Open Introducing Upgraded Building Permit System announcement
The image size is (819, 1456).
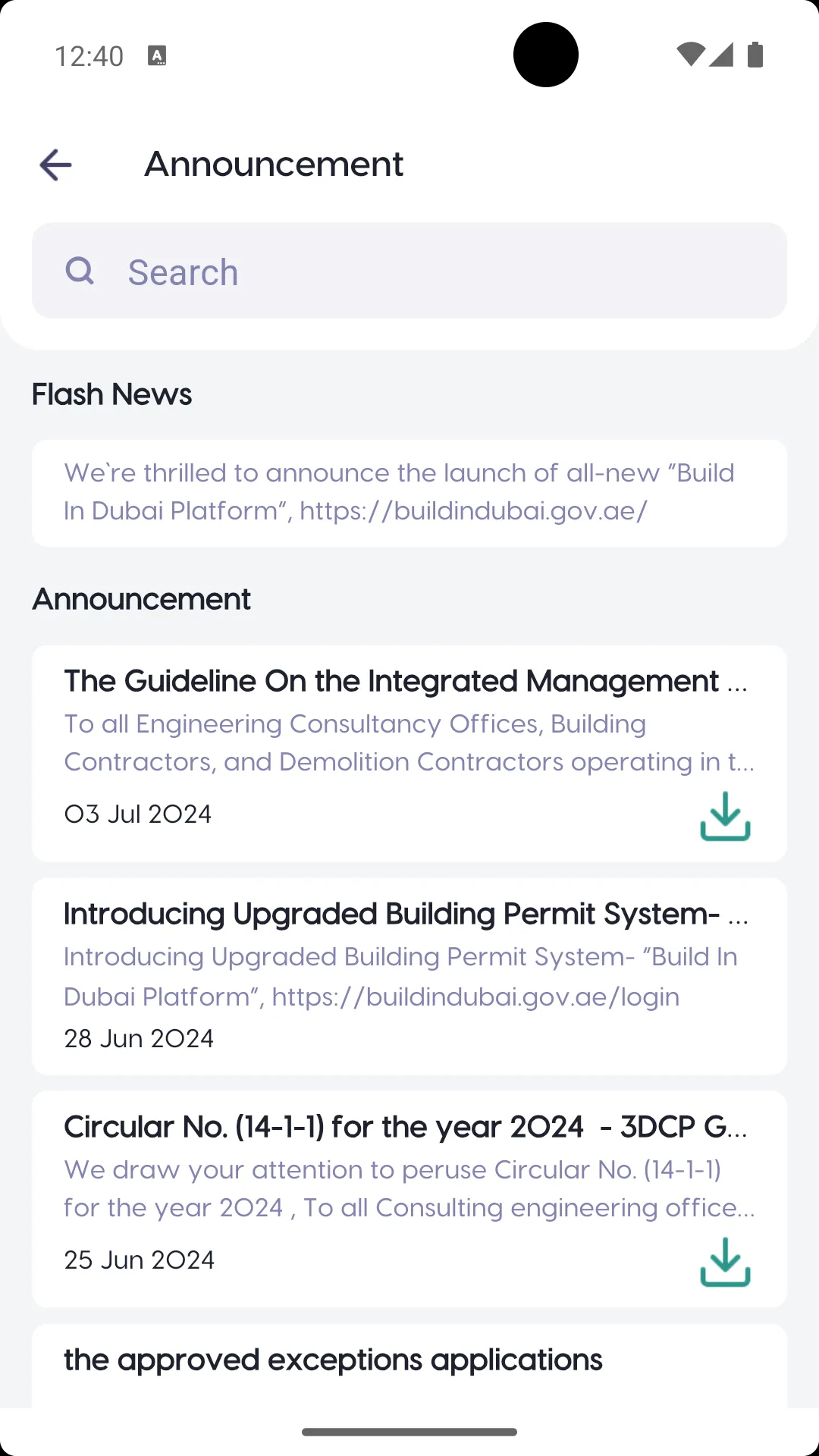tap(409, 976)
